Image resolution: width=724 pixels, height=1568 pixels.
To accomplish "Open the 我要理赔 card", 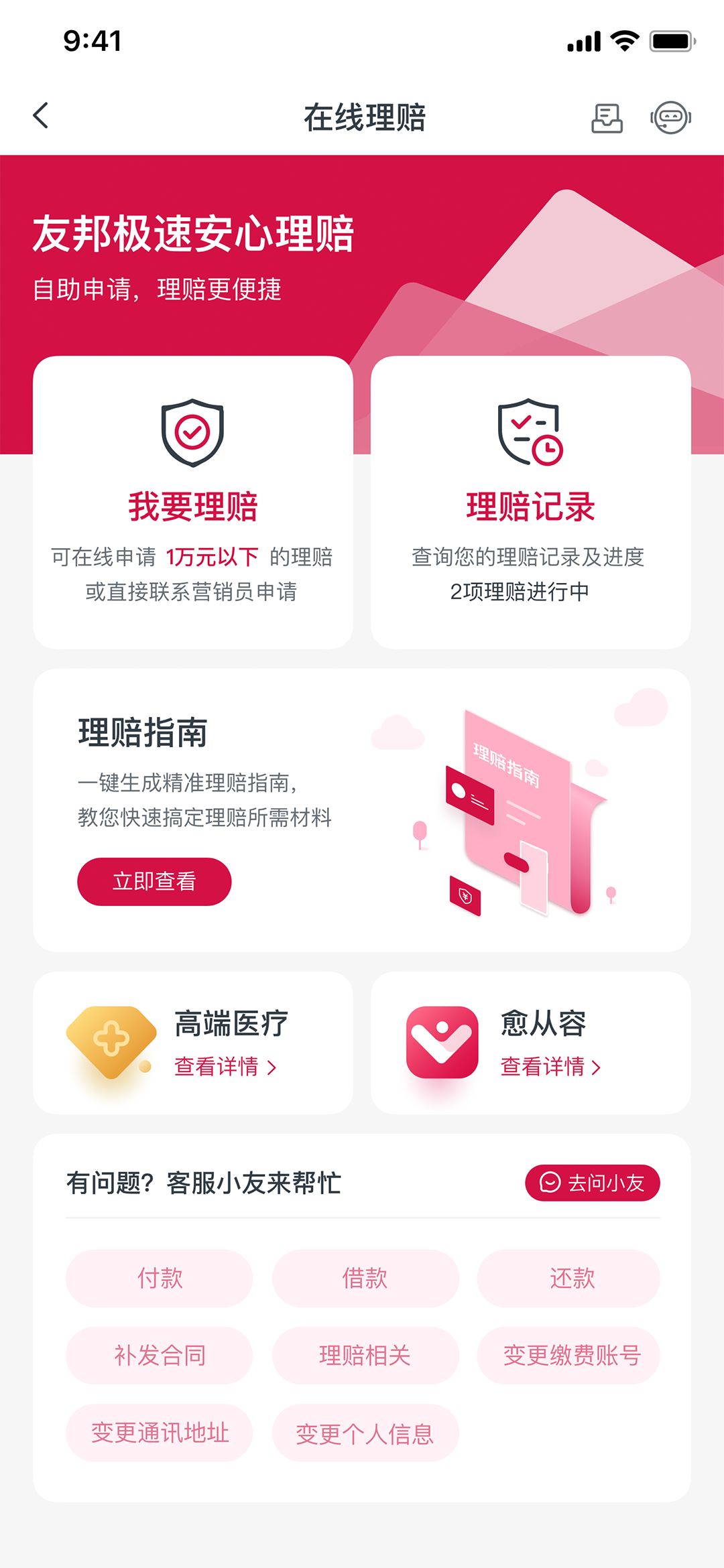I will (193, 503).
